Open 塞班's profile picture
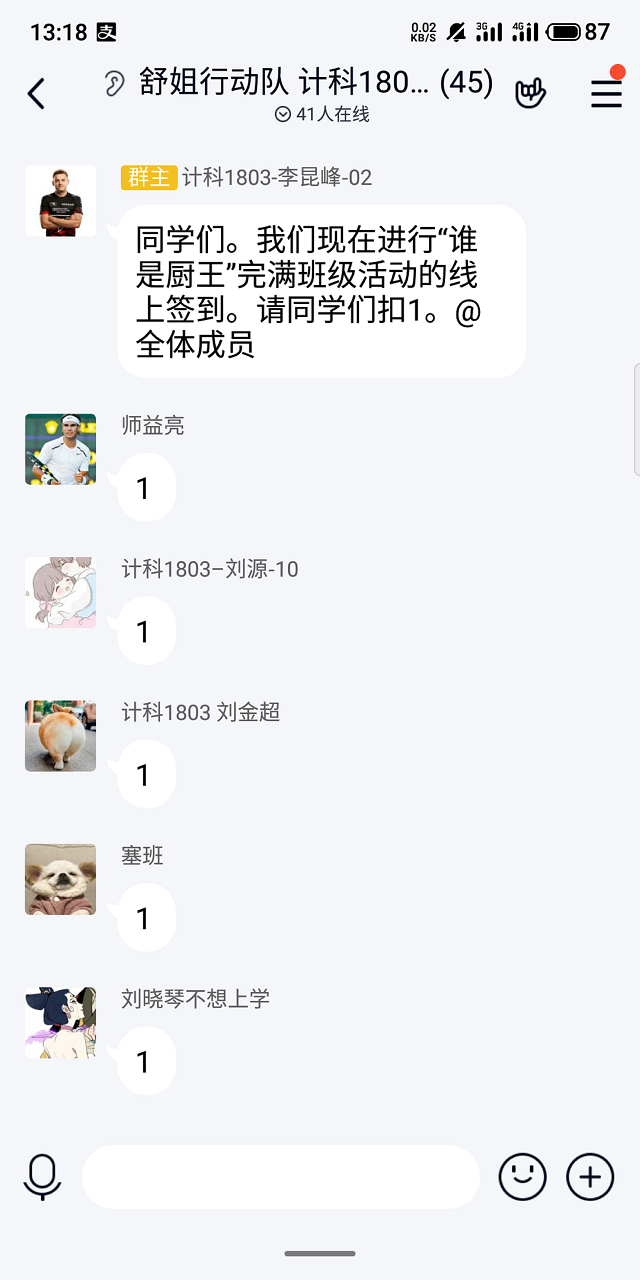 click(60, 879)
